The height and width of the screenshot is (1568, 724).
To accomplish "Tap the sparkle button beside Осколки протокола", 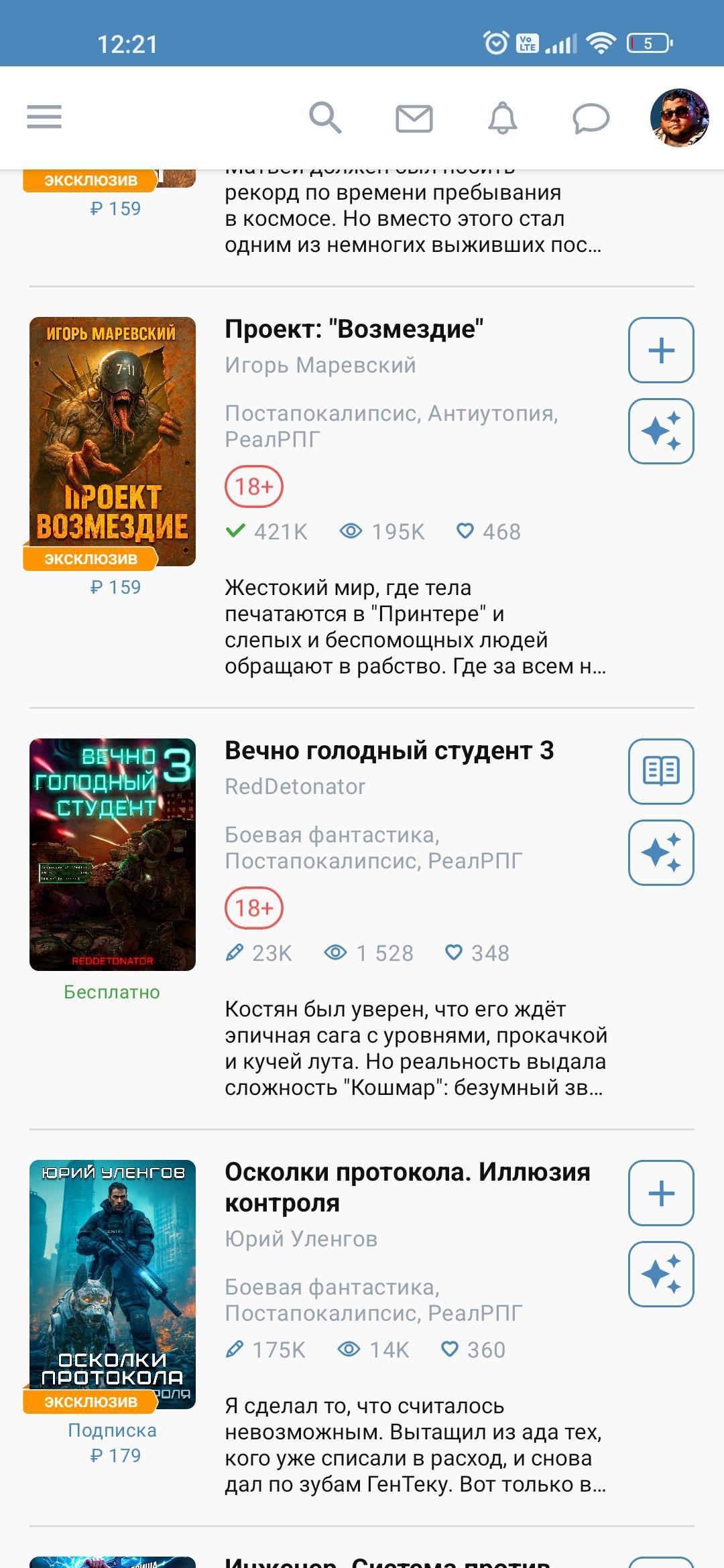I will (x=661, y=1274).
